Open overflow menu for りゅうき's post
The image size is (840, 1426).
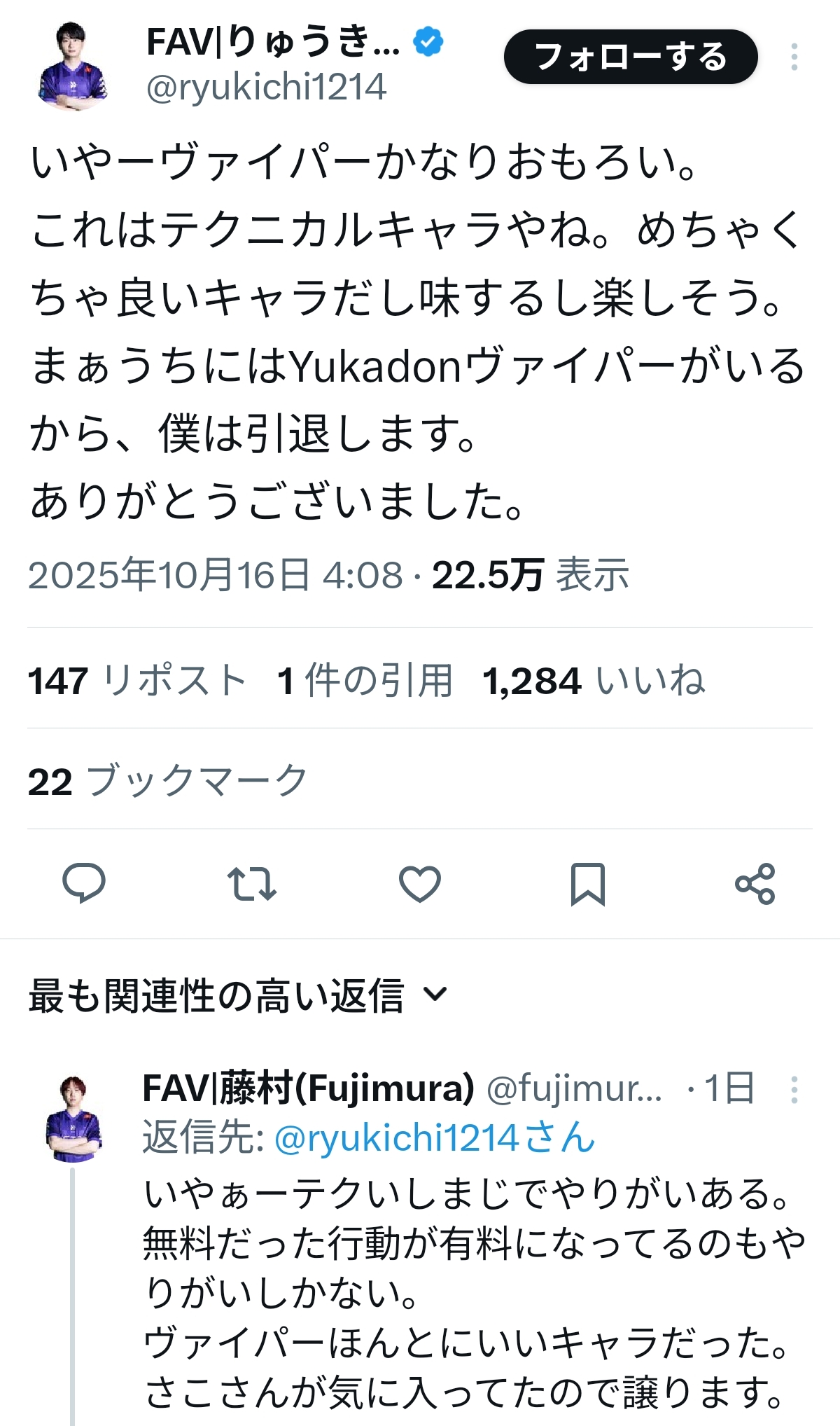point(794,57)
